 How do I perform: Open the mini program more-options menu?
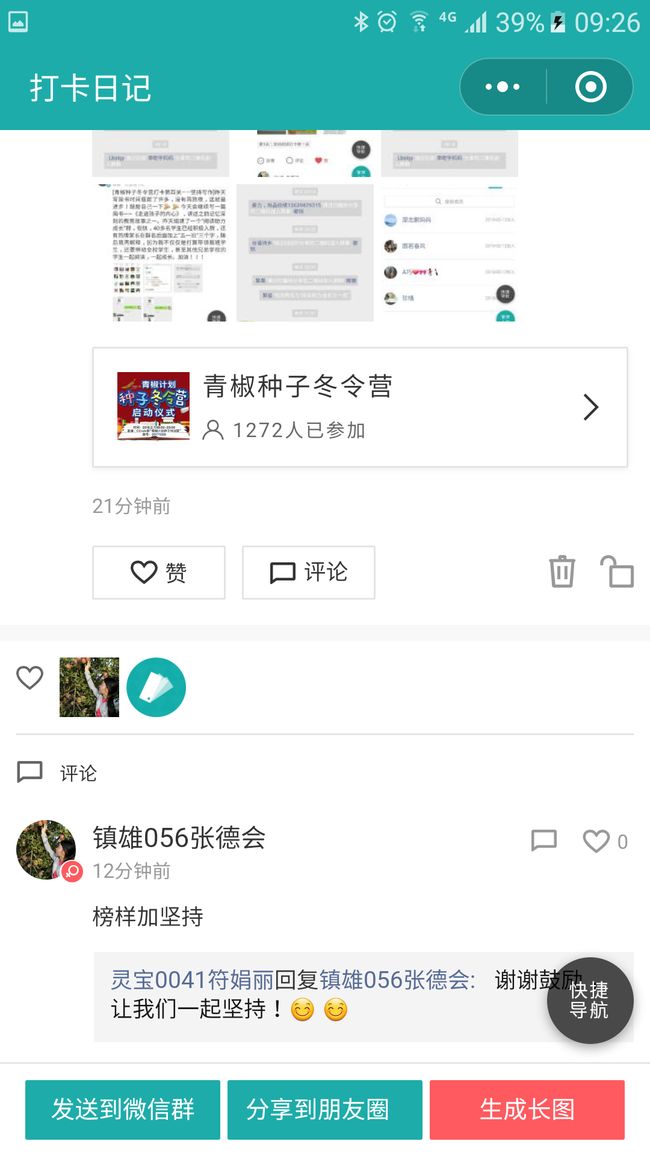pos(503,87)
